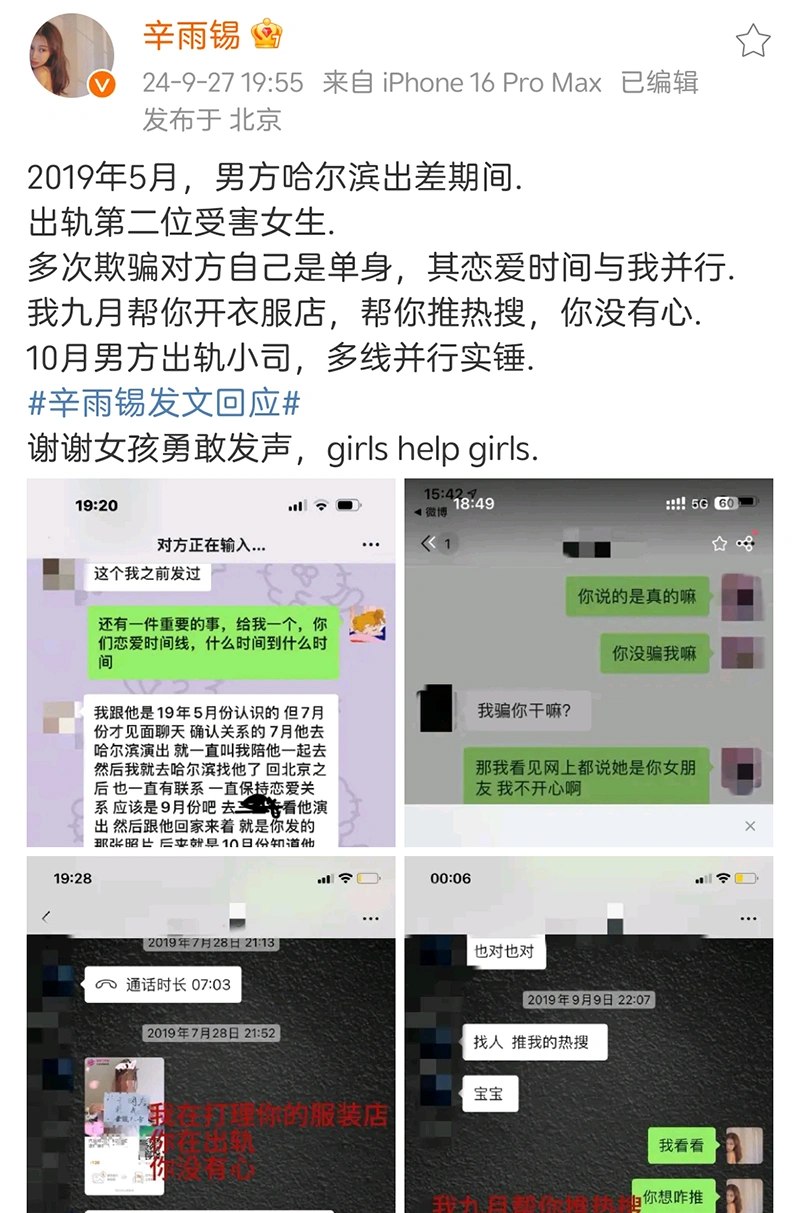Favorite this post with the star icon
This screenshot has width=800, height=1213.
pos(752,41)
